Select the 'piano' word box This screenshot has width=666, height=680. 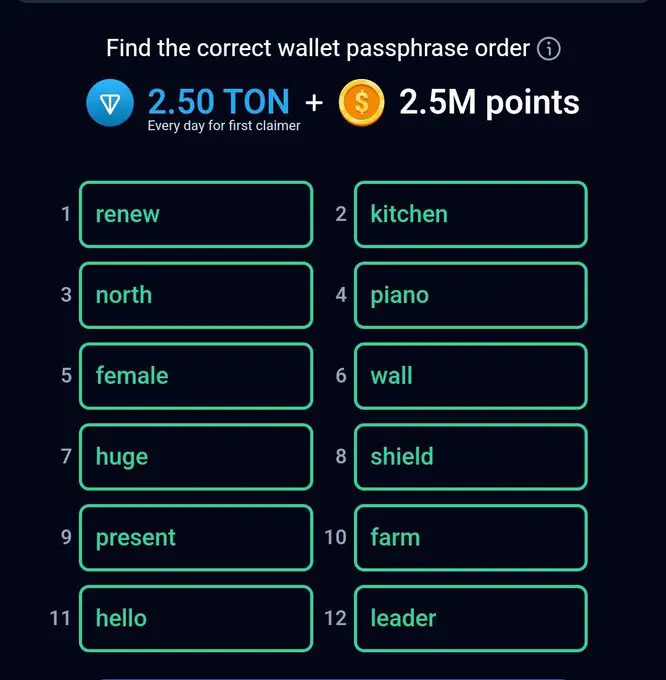470,295
